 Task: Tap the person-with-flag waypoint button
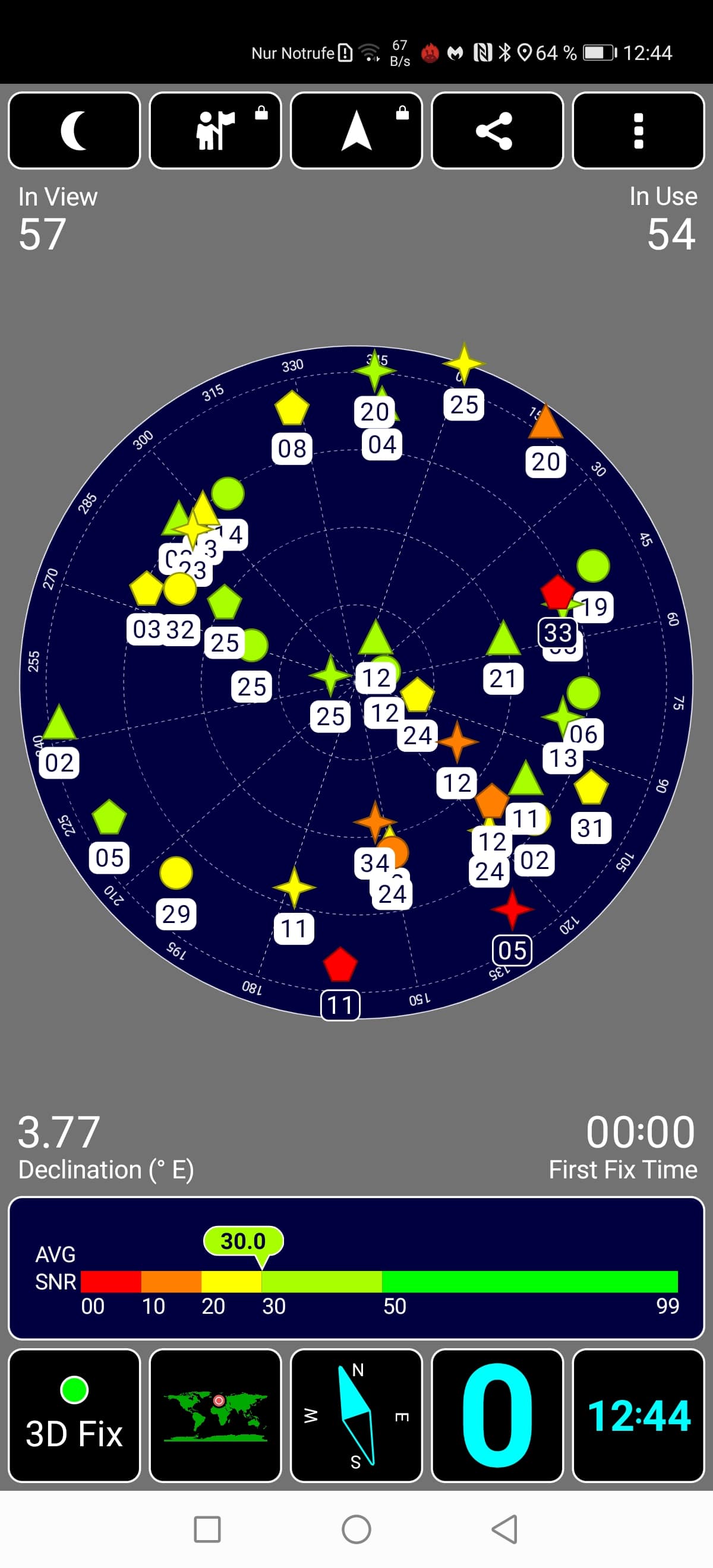[216, 130]
